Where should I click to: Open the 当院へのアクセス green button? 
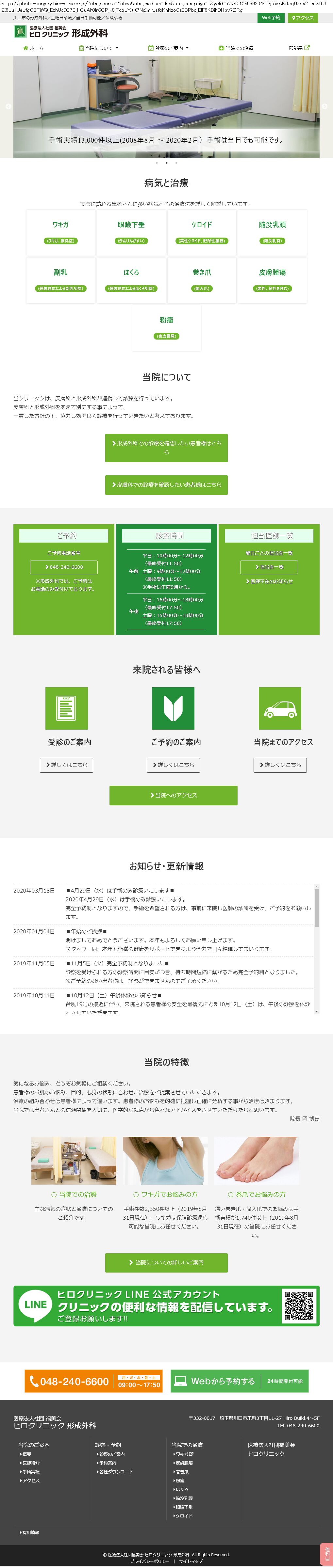[174, 795]
